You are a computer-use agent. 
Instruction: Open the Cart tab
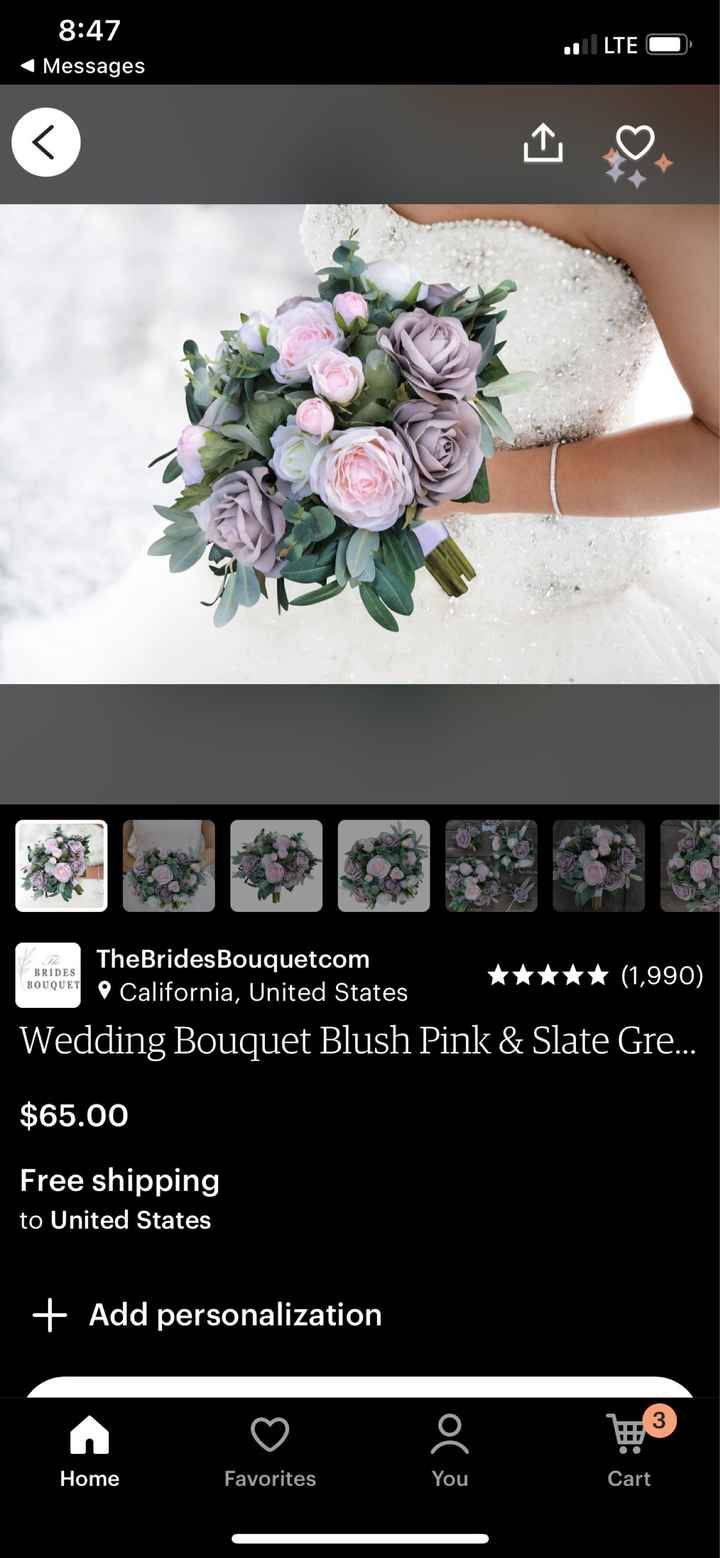tap(629, 1451)
